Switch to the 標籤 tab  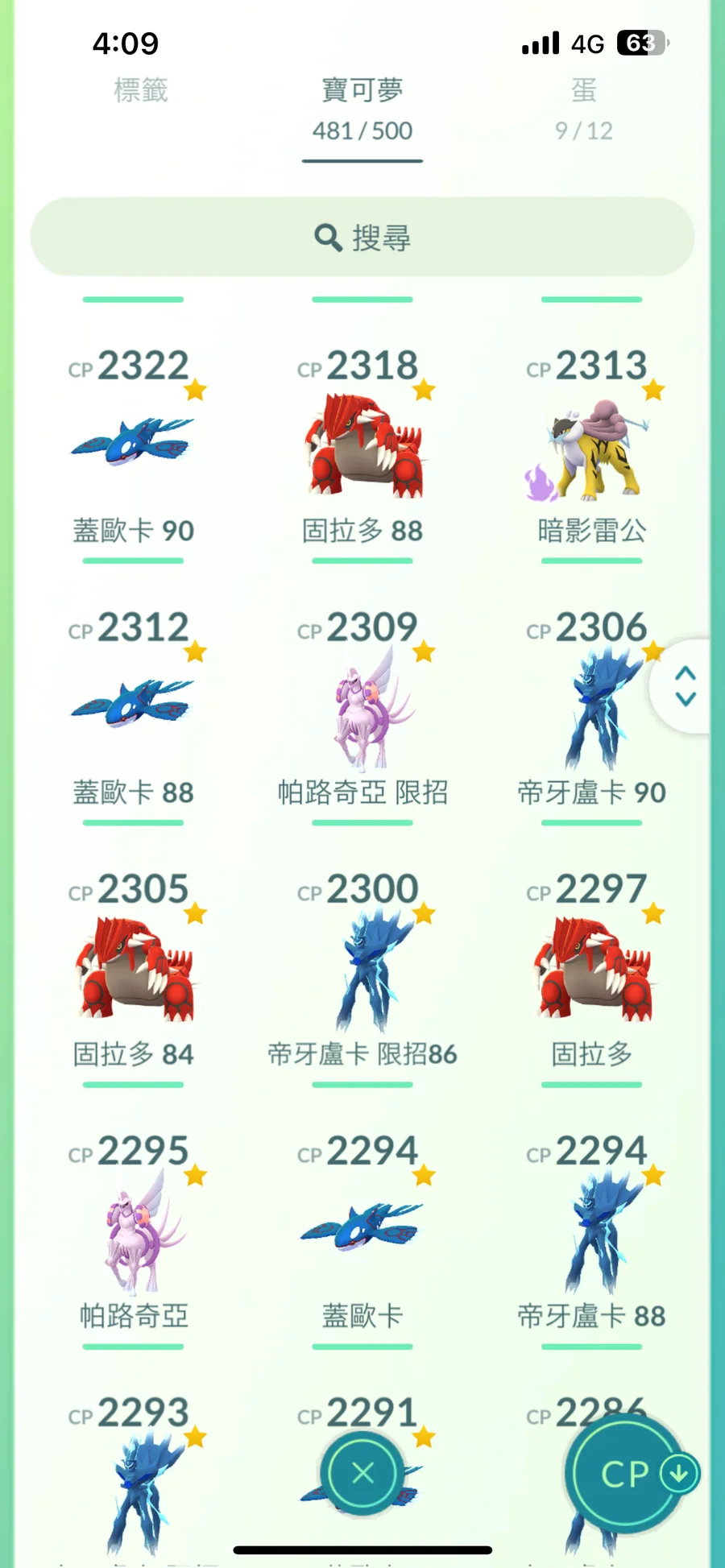pyautogui.click(x=140, y=90)
